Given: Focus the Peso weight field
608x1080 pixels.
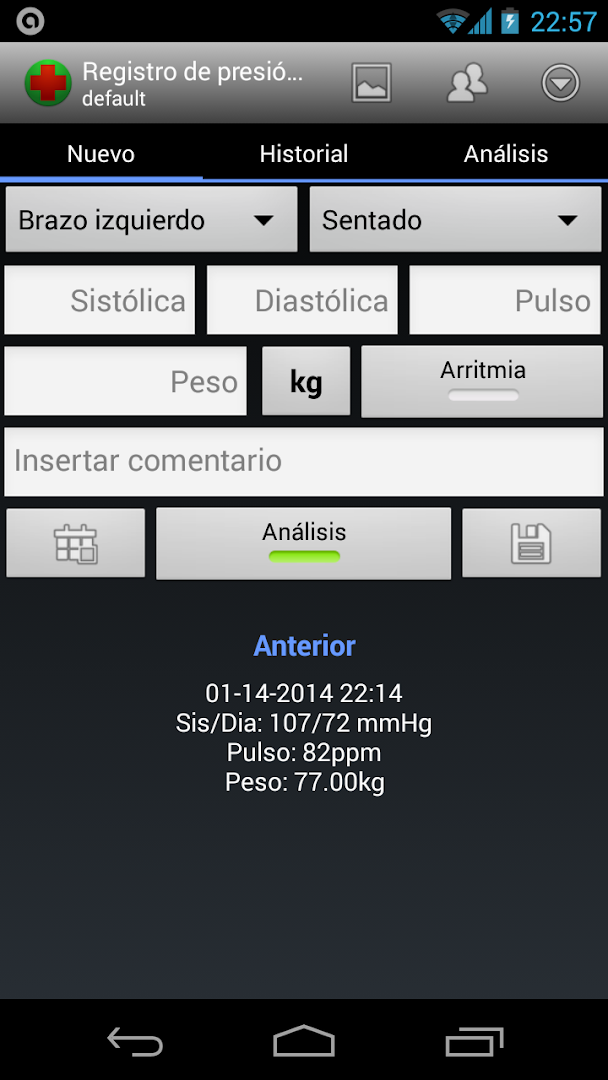Looking at the screenshot, I should point(126,381).
